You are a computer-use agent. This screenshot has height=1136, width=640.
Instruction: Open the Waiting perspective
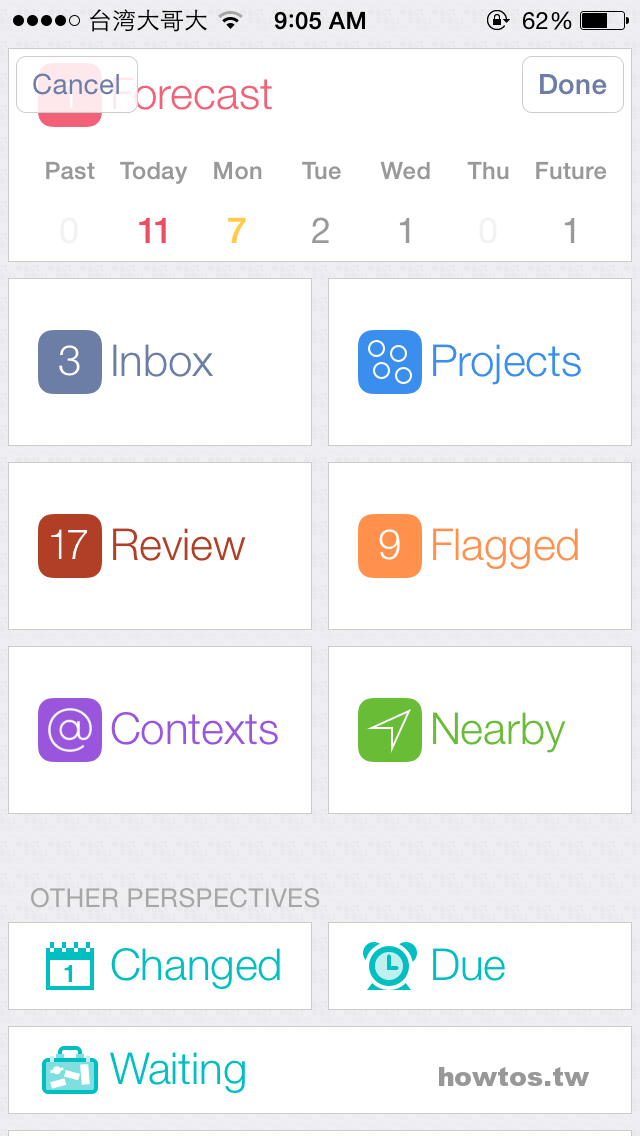coord(320,1070)
